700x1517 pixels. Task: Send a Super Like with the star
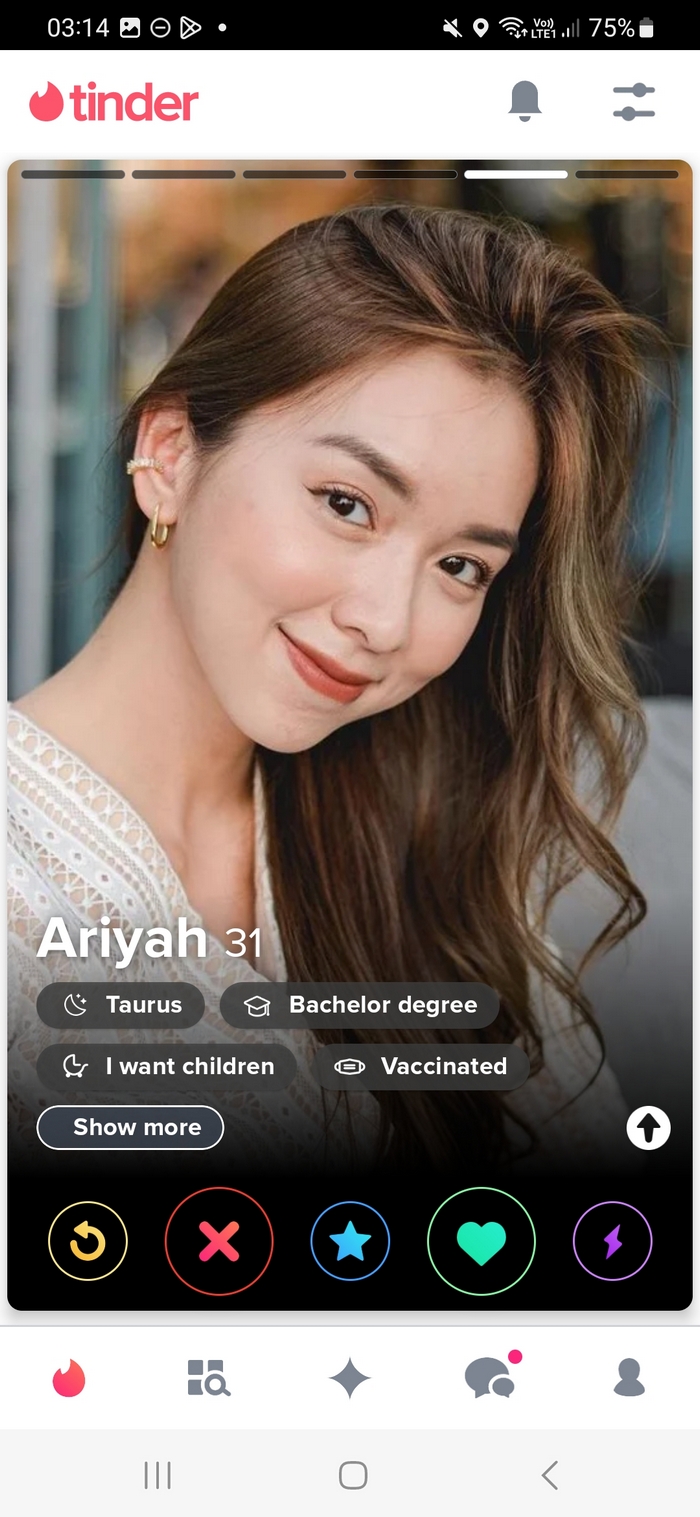(x=350, y=1241)
